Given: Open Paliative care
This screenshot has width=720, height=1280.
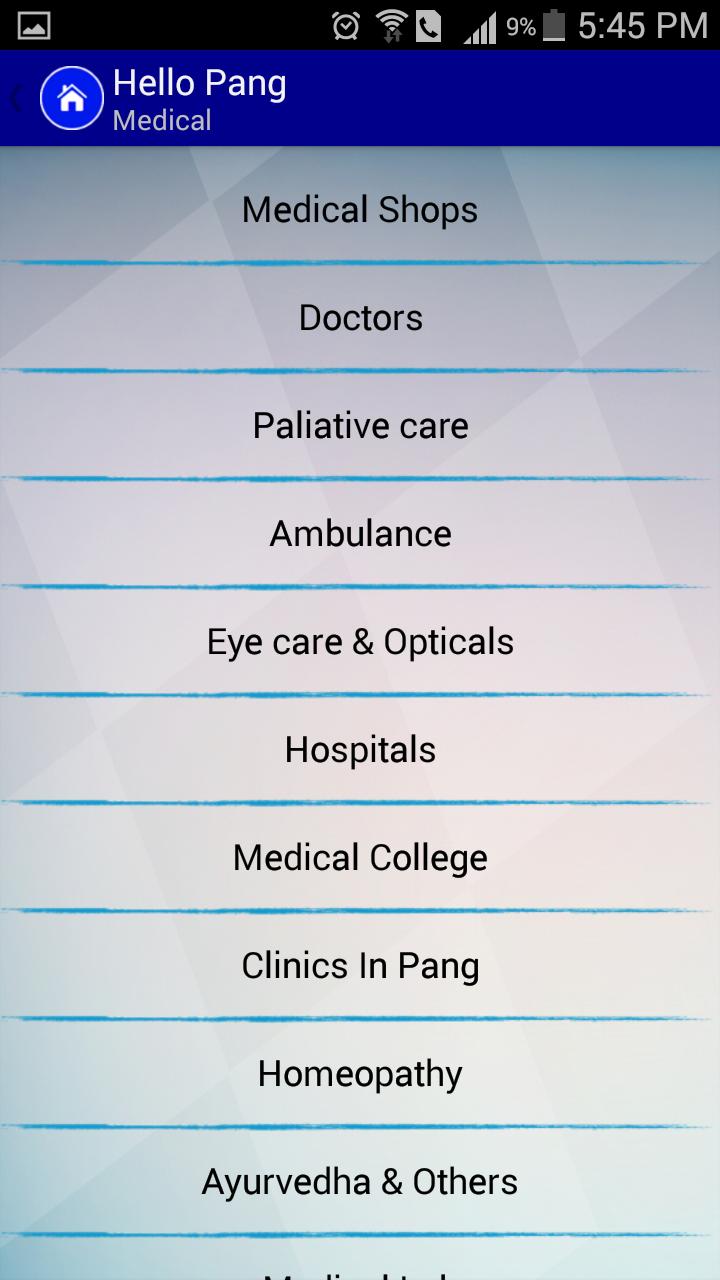Looking at the screenshot, I should coord(360,426).
